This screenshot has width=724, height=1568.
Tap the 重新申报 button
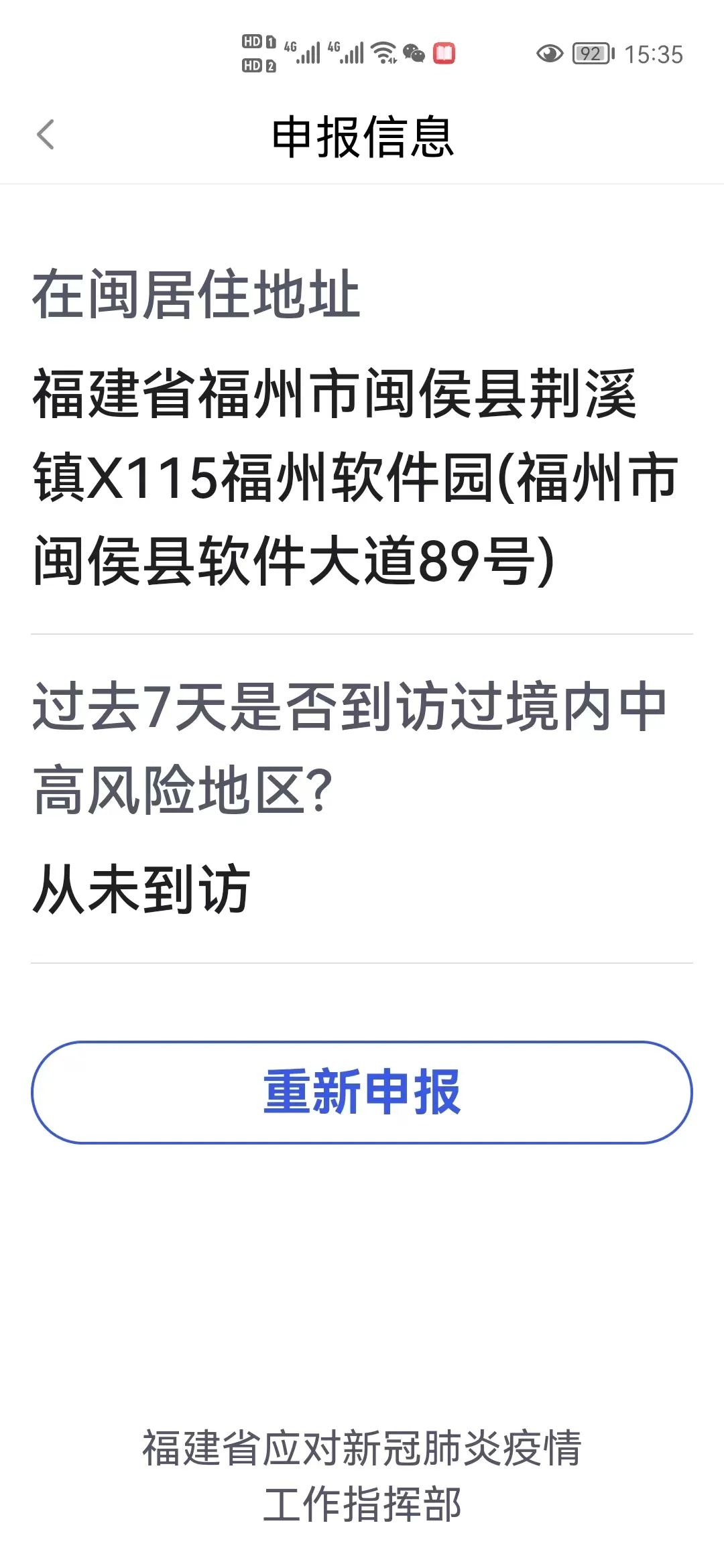(362, 1092)
